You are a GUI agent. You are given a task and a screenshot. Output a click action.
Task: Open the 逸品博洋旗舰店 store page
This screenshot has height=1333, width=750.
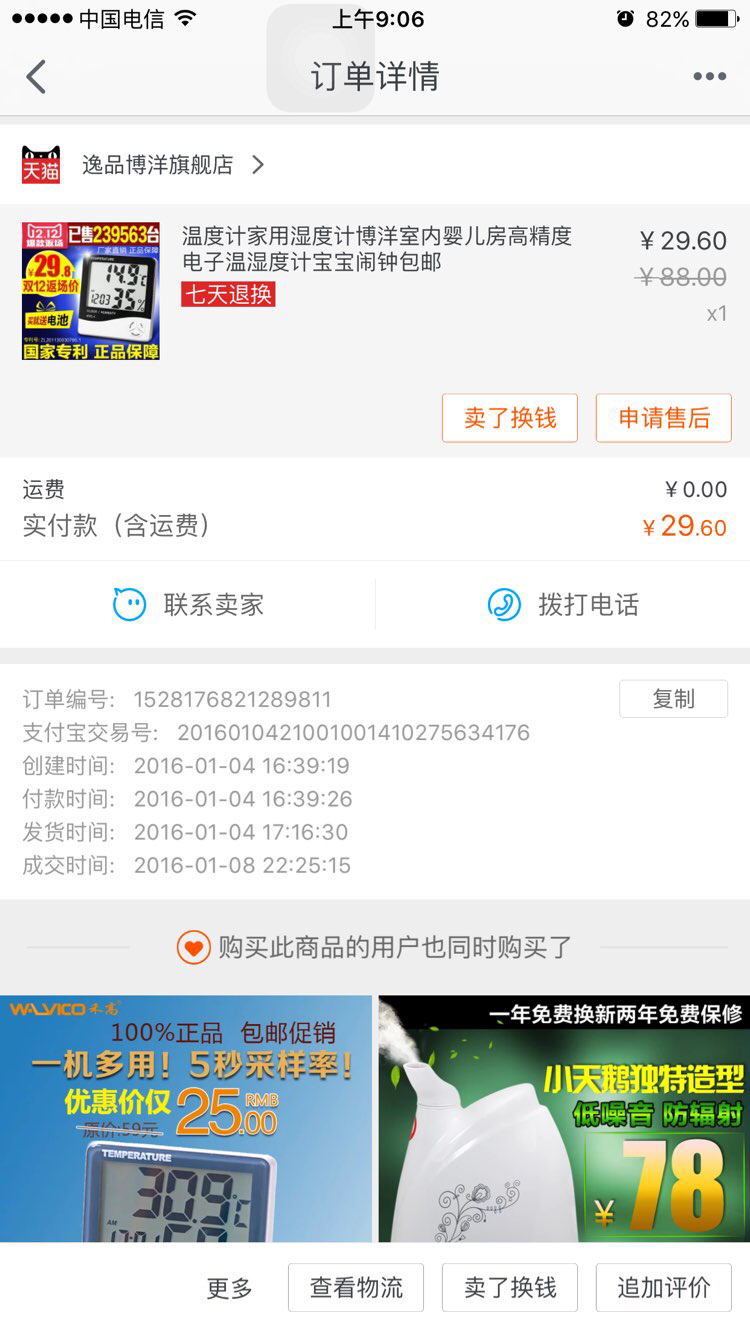click(143, 164)
